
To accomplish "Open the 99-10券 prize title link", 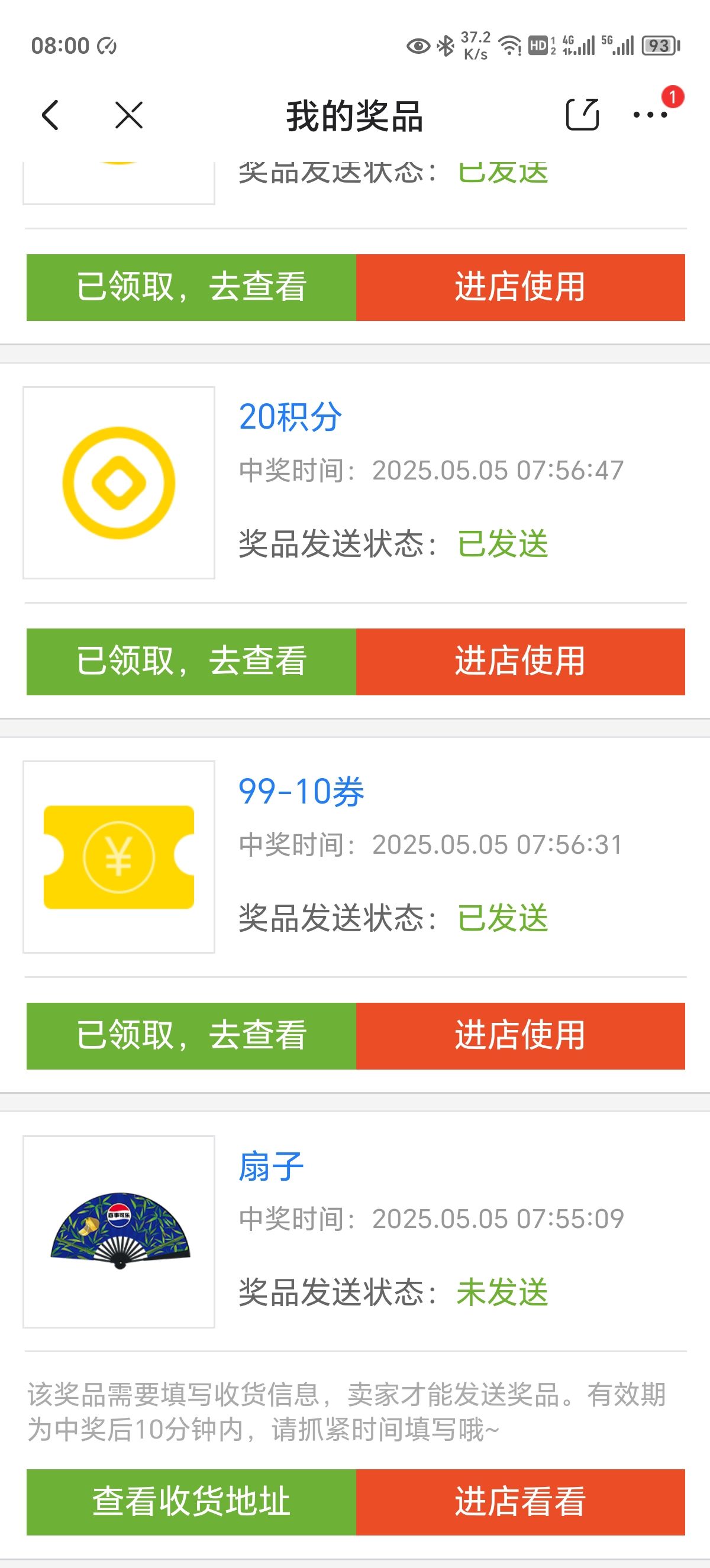I will click(x=301, y=792).
